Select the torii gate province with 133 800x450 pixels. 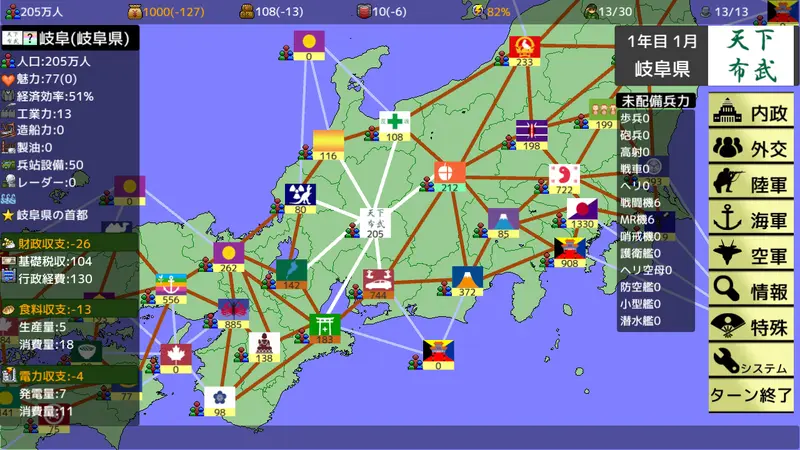324,324
